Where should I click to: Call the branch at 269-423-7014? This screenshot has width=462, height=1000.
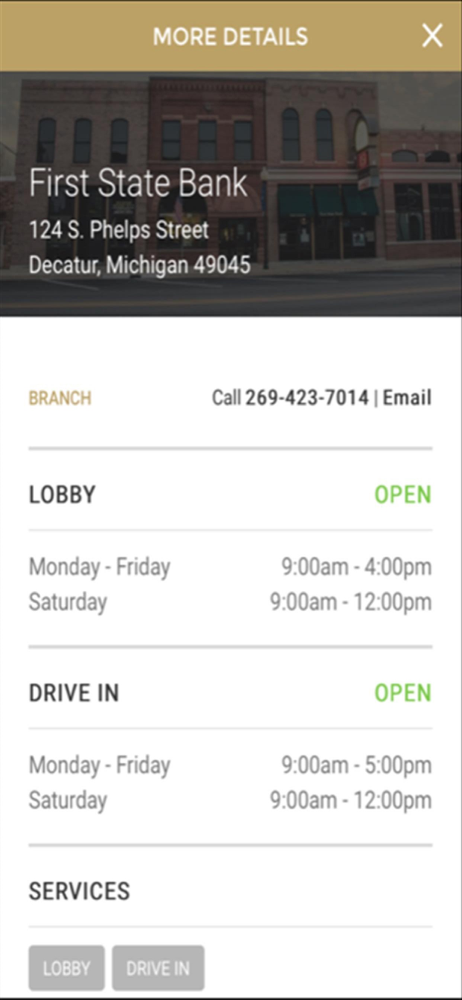point(307,398)
